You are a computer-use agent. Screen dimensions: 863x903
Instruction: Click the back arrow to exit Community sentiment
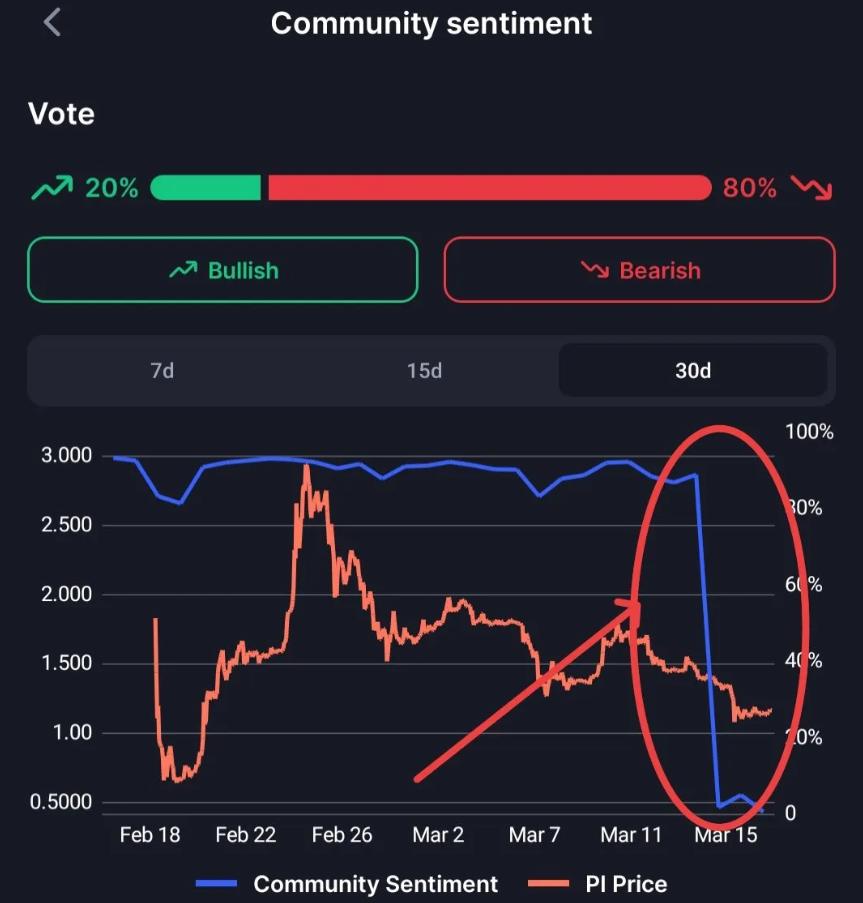click(51, 22)
